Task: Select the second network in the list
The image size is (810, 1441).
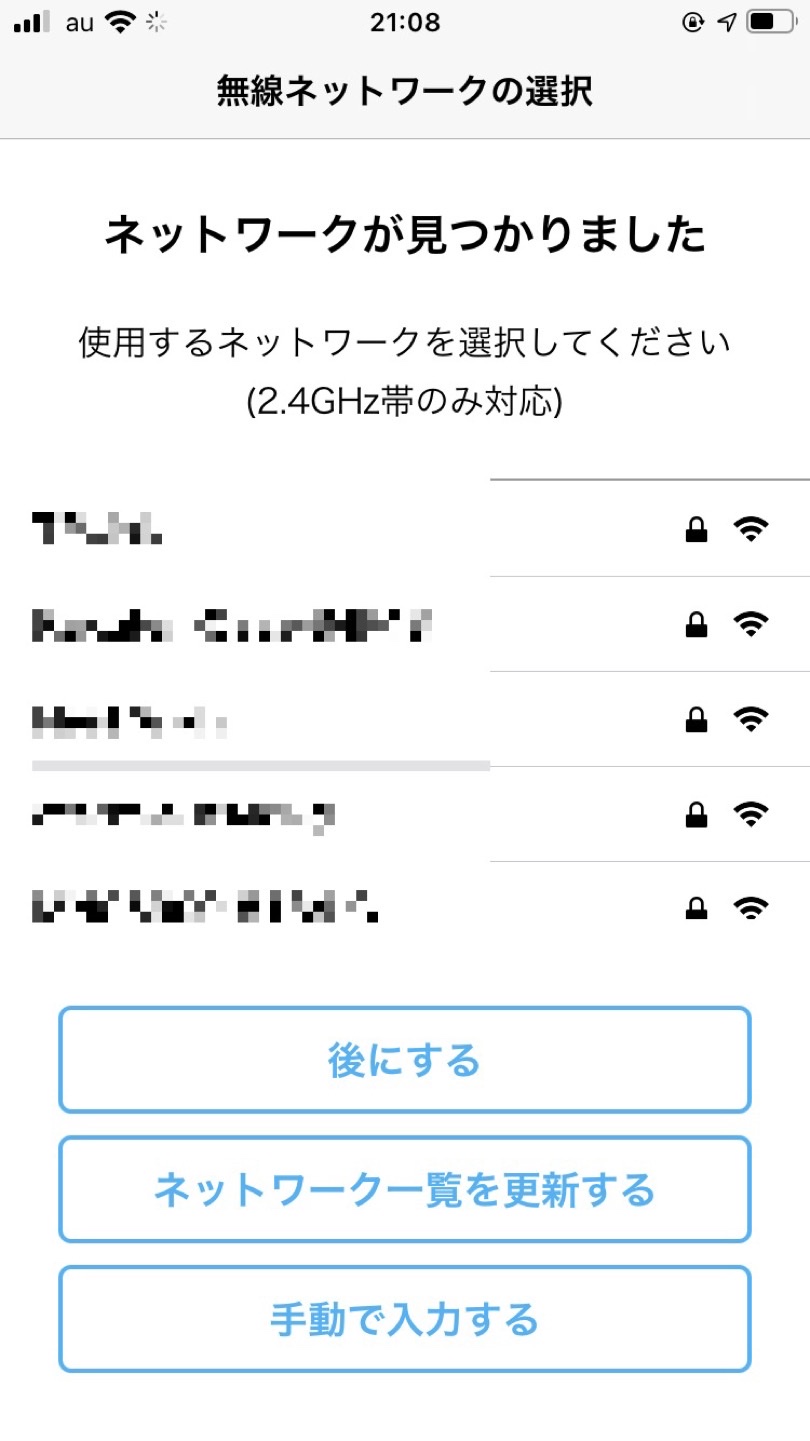Action: pos(404,625)
